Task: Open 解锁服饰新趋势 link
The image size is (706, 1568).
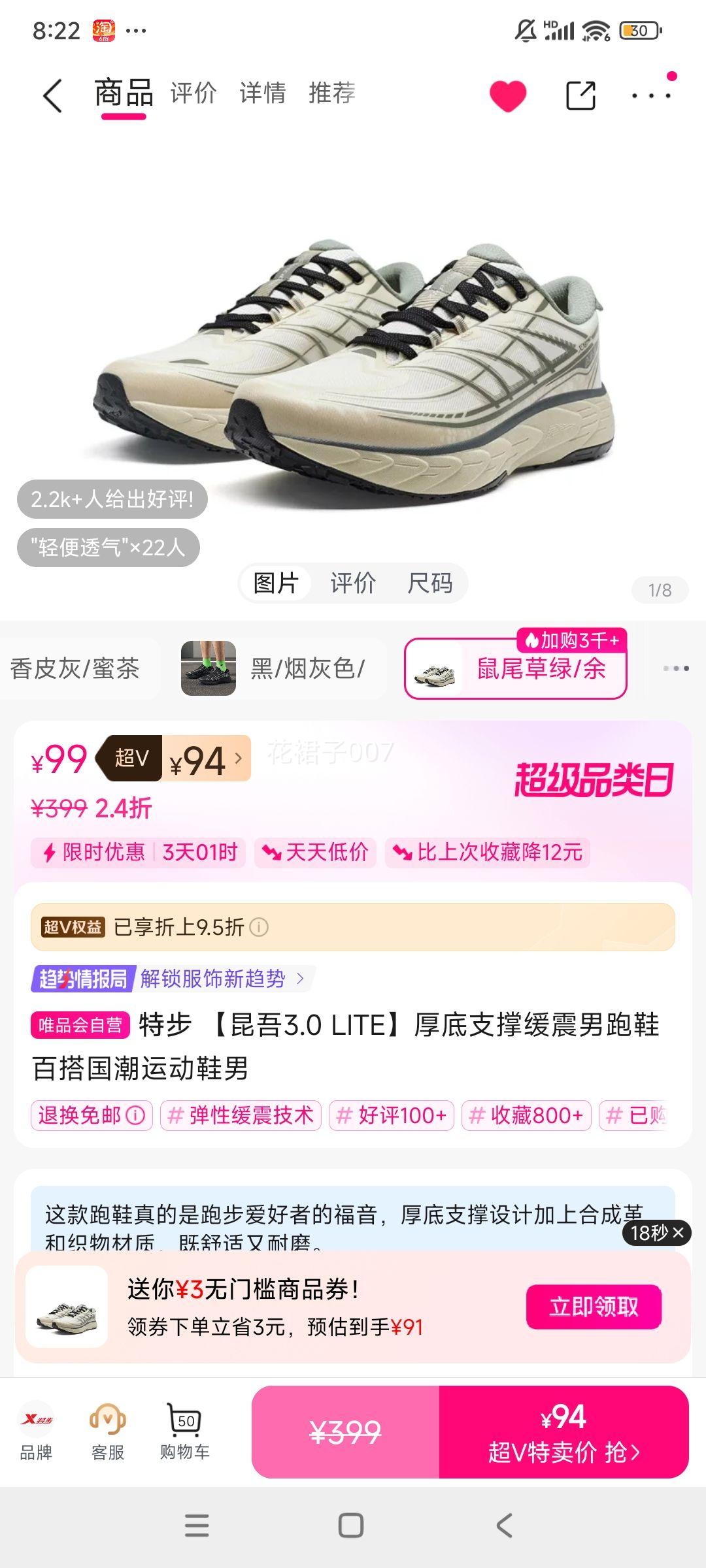Action: 221,978
